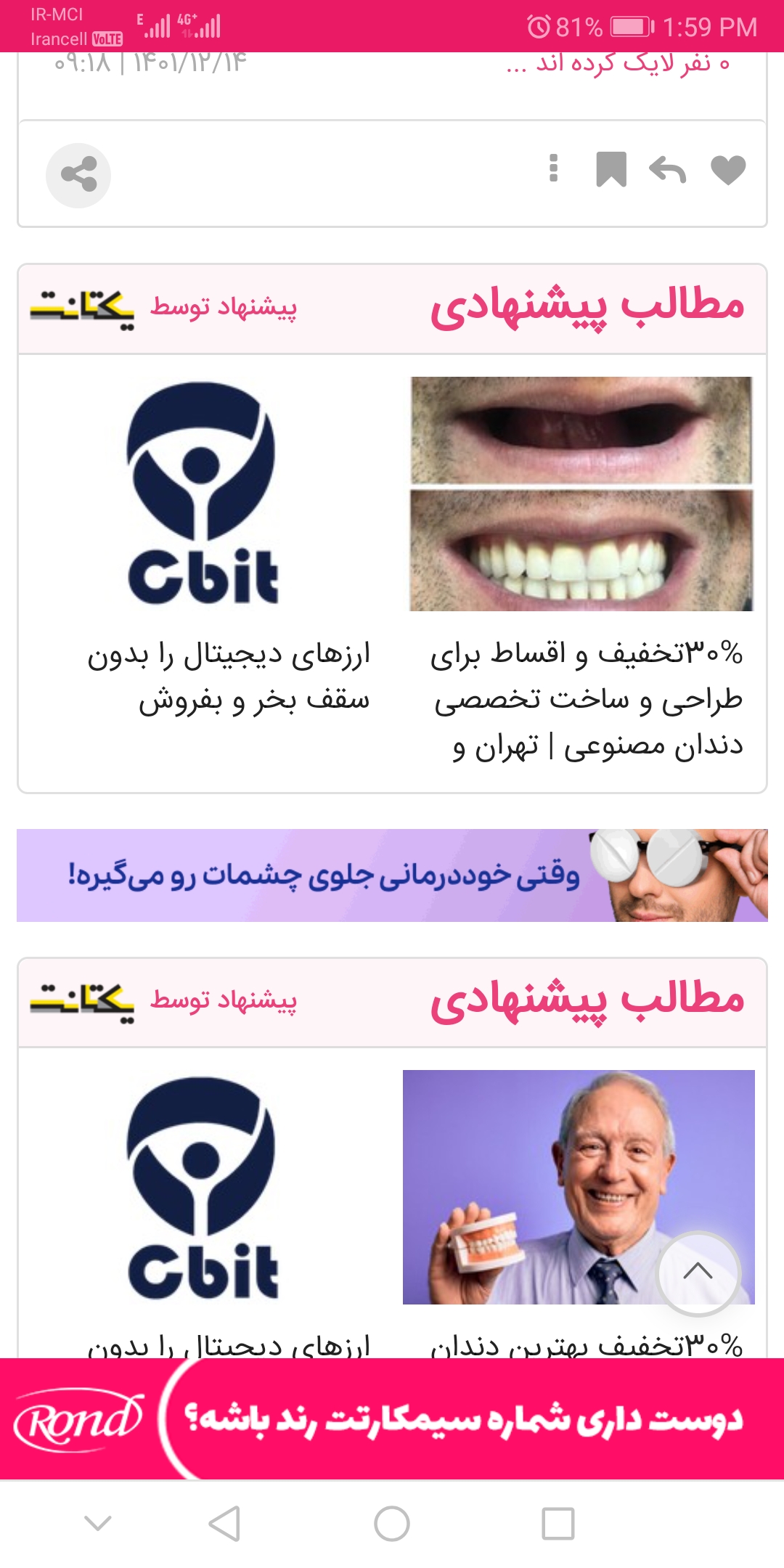
Task: Like this post with the heart
Action: pos(728,171)
